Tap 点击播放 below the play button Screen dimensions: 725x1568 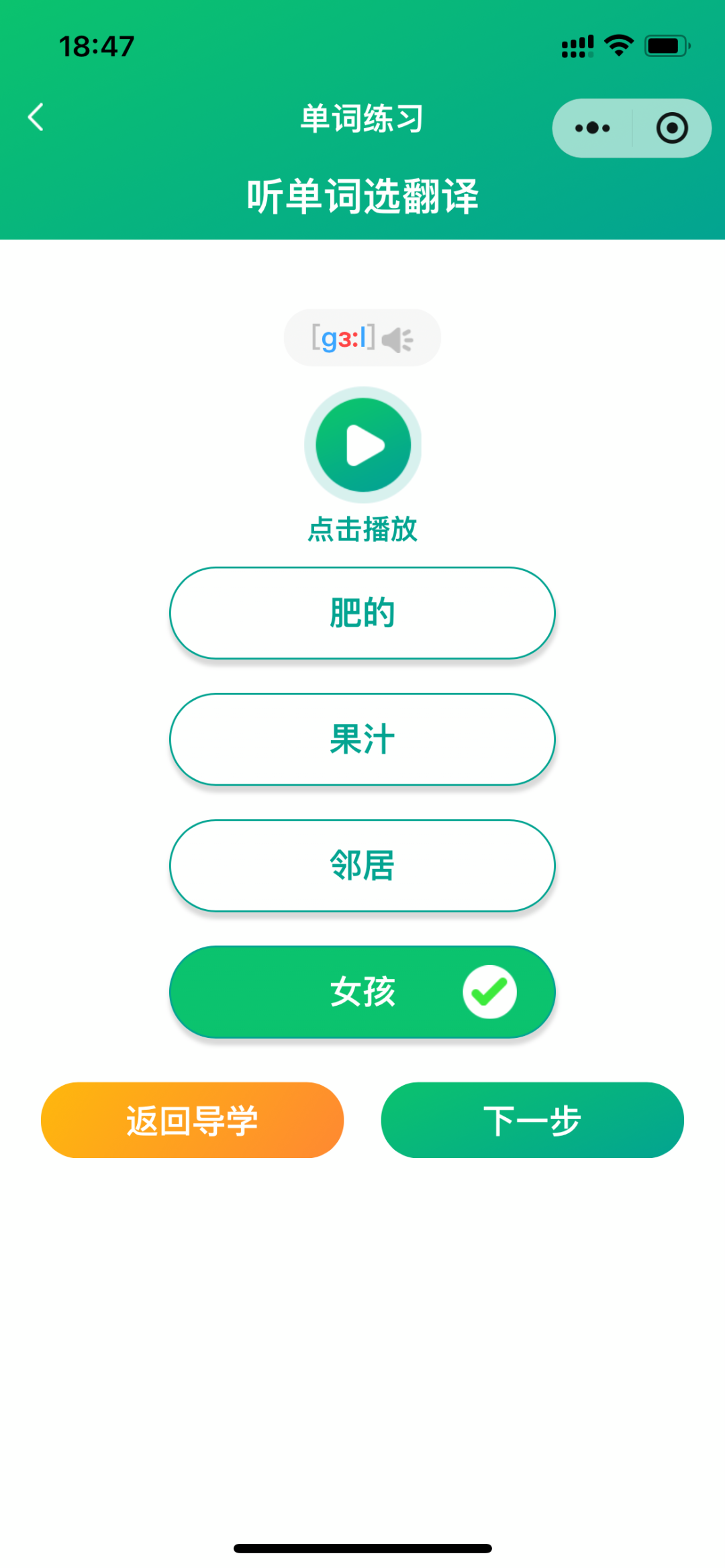[x=362, y=529]
